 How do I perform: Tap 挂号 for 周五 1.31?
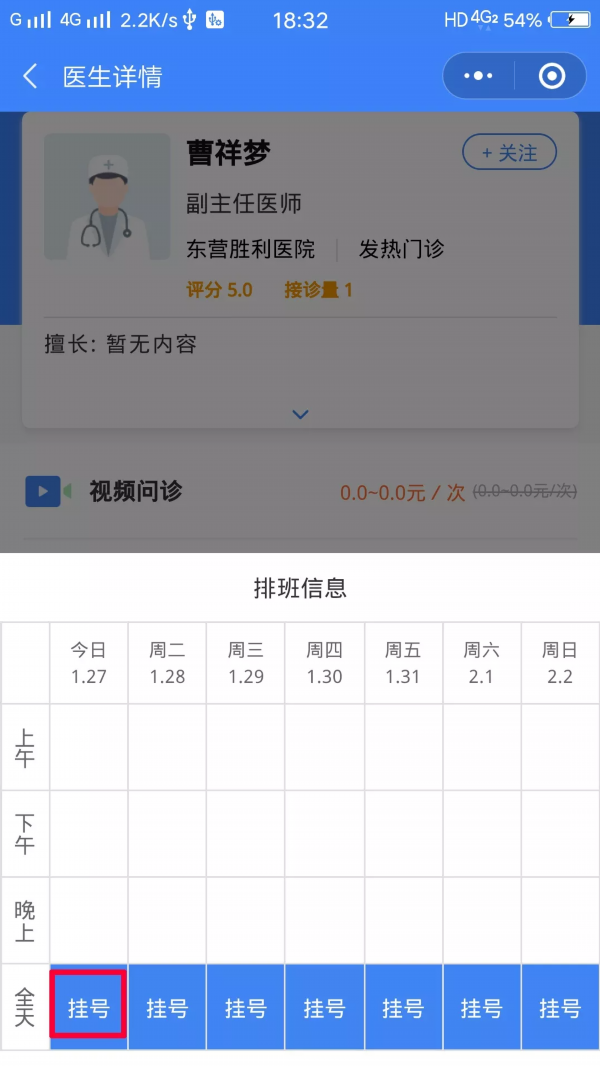(x=403, y=1008)
